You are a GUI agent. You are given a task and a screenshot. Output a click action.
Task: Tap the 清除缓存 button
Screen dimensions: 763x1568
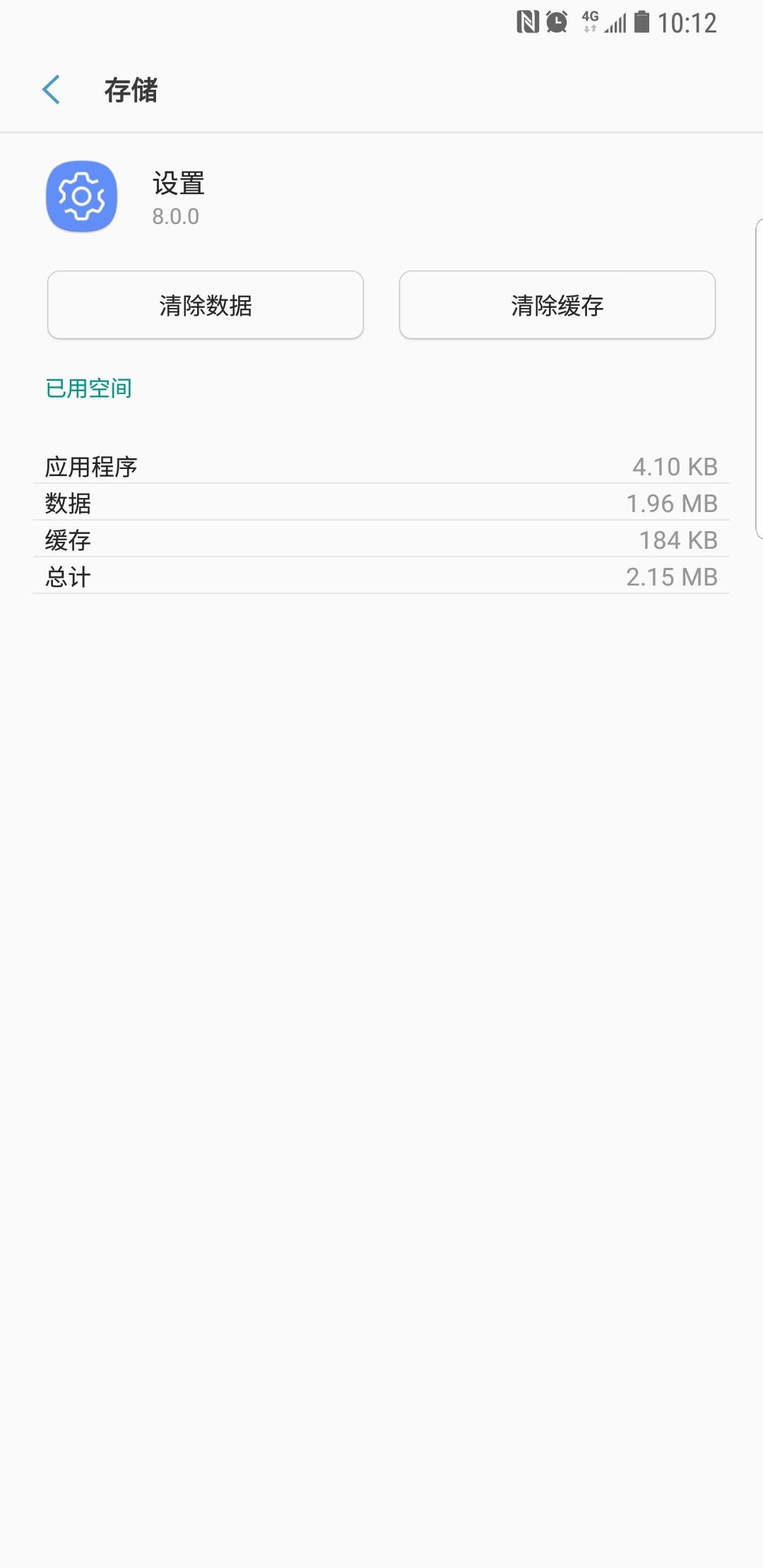557,305
